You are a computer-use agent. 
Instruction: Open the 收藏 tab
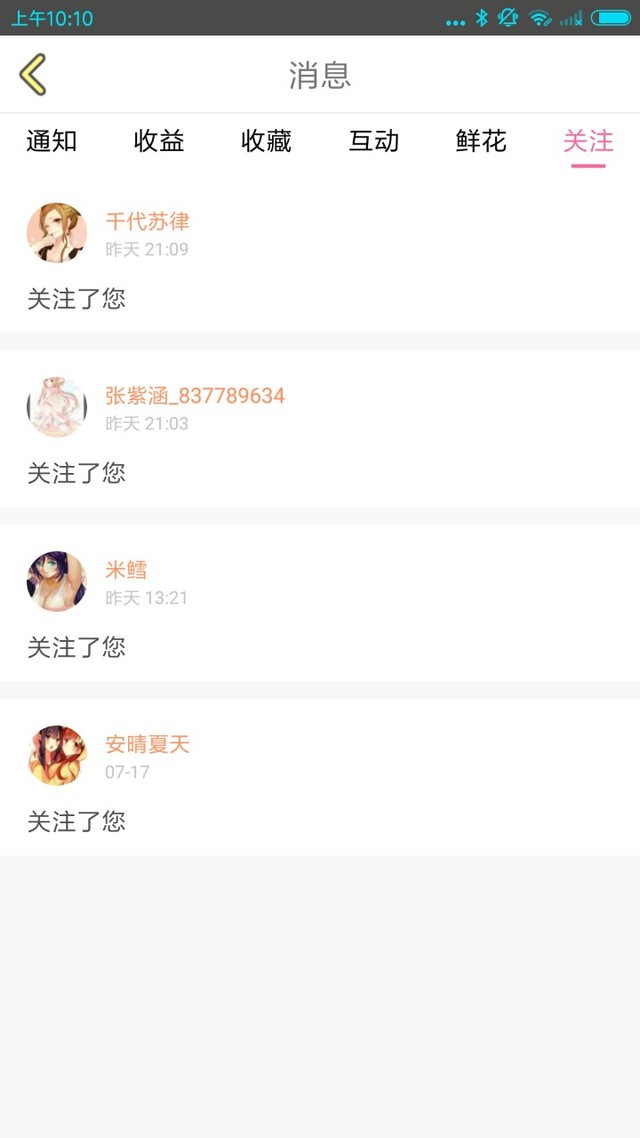coord(266,142)
